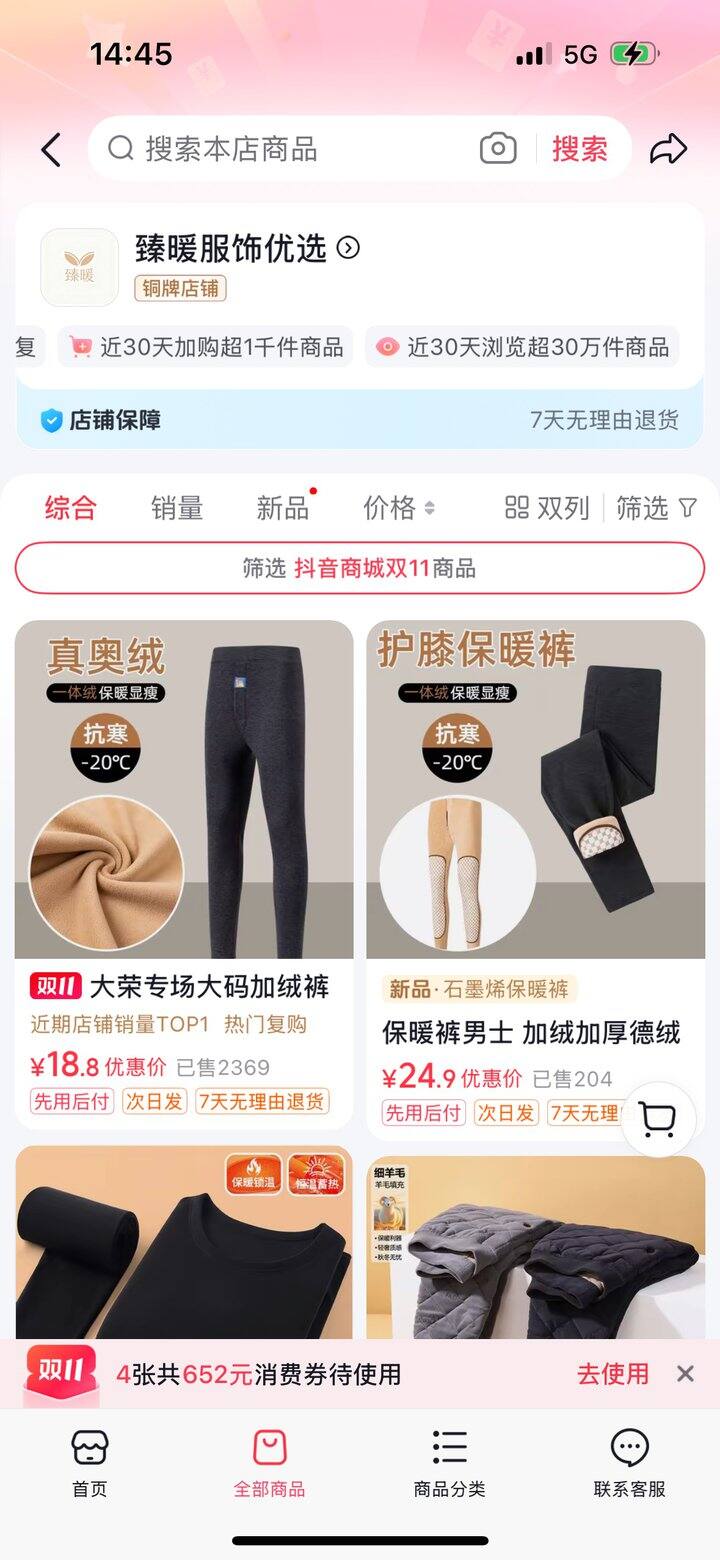Toggle the 双列 layout view
This screenshot has height=1560, width=720.
click(x=547, y=508)
